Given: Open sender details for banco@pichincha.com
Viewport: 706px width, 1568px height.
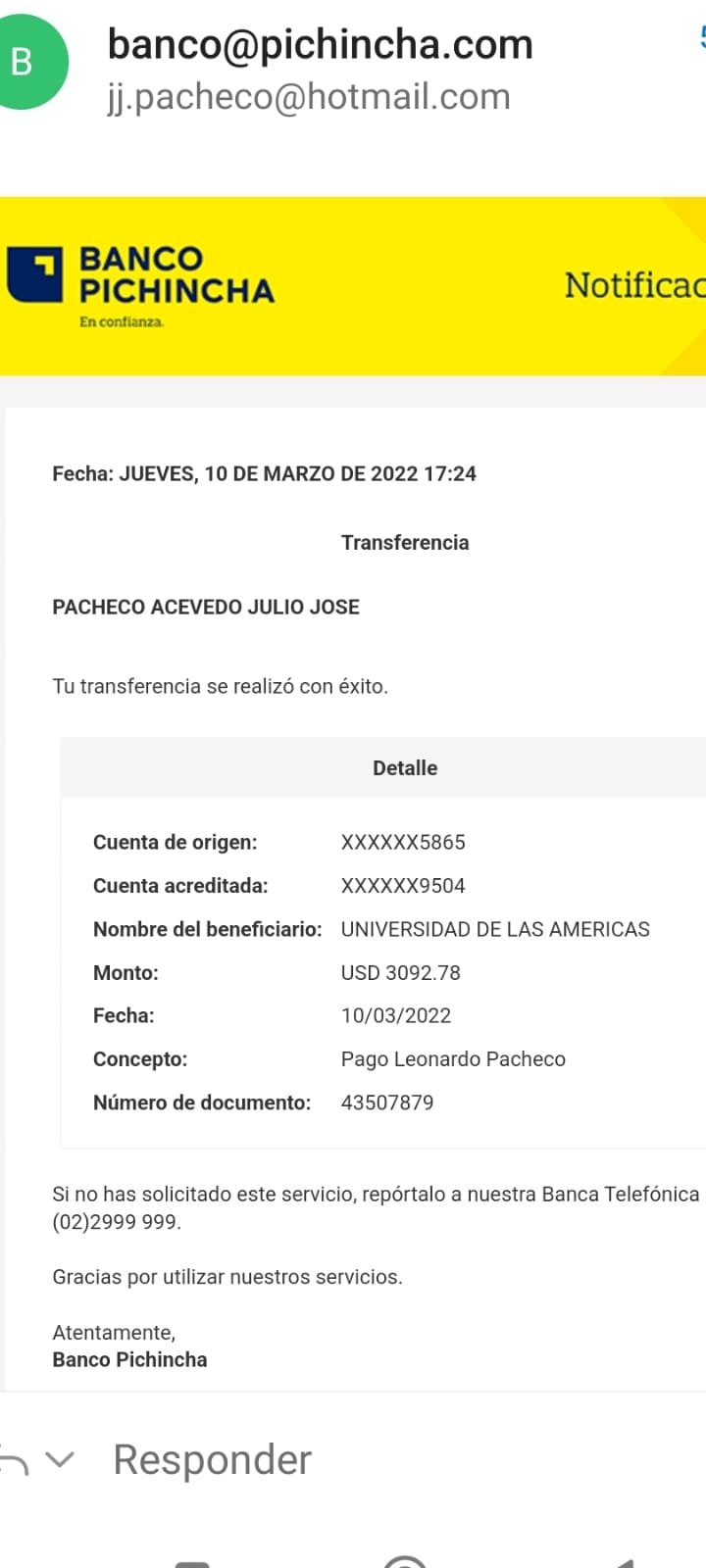Looking at the screenshot, I should (320, 45).
